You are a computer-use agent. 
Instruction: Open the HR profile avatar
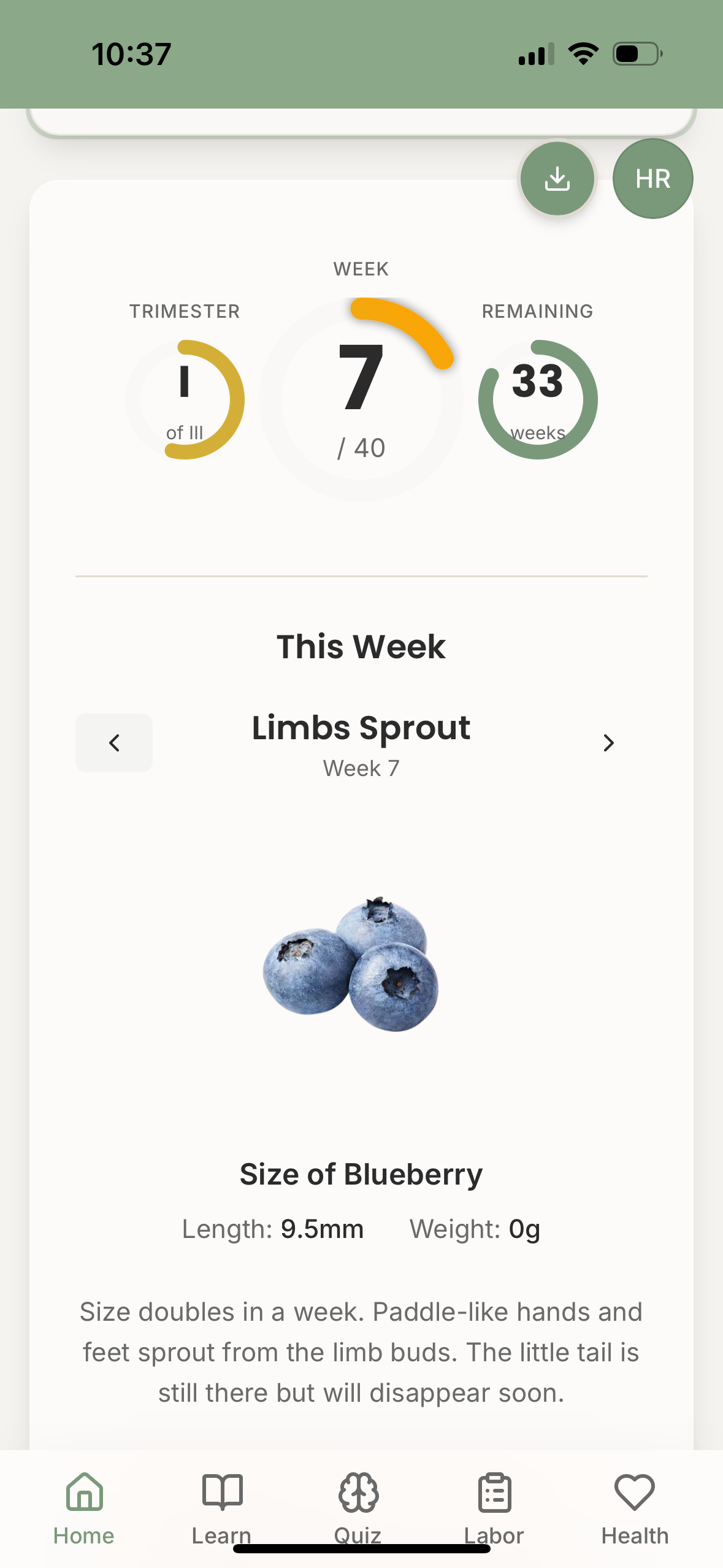[652, 179]
